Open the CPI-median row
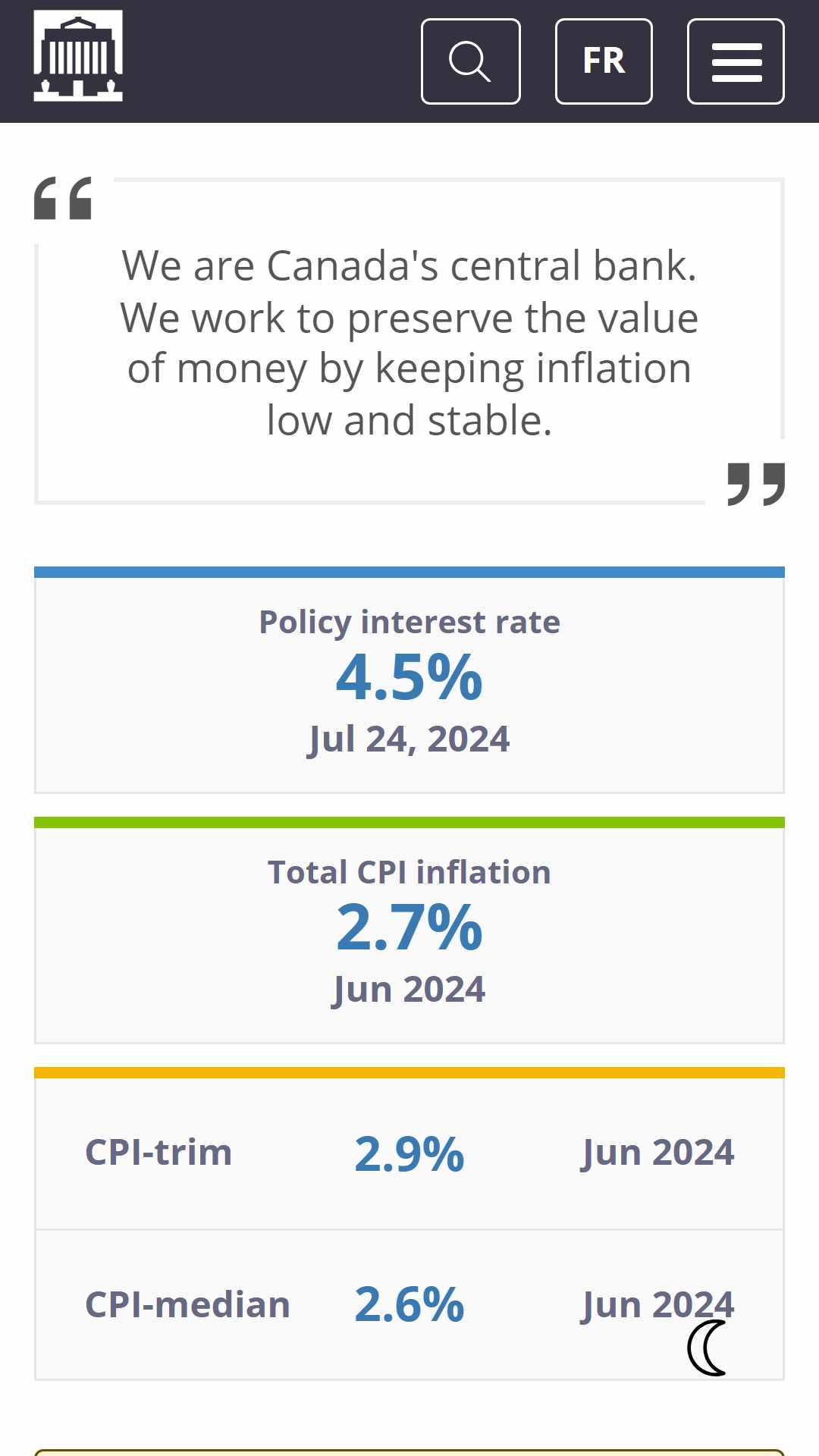Image resolution: width=819 pixels, height=1456 pixels. click(x=409, y=1305)
